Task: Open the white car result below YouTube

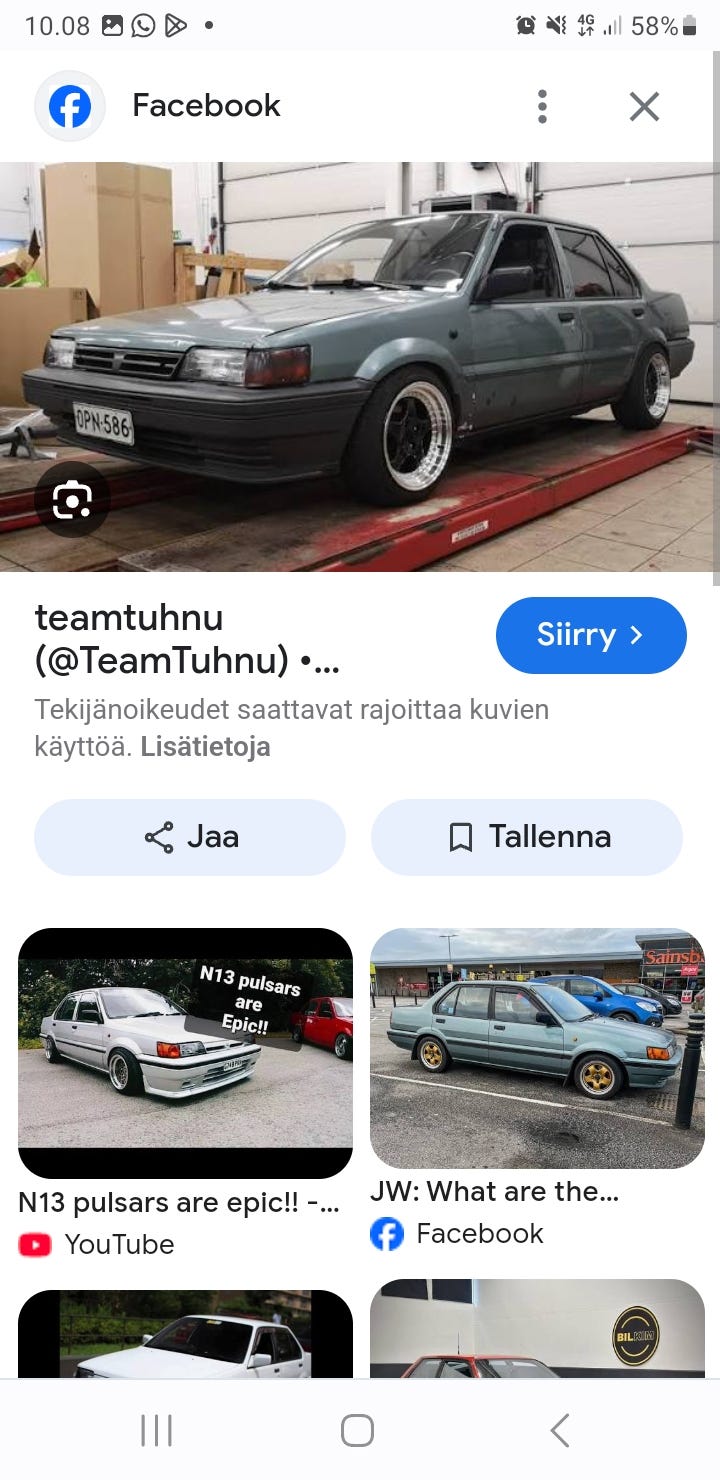Action: 185,1333
